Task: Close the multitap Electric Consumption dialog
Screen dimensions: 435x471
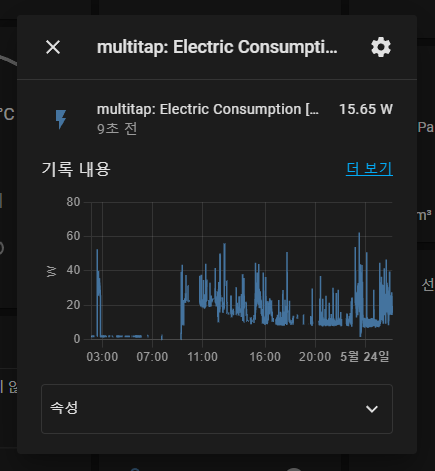Action: point(53,47)
